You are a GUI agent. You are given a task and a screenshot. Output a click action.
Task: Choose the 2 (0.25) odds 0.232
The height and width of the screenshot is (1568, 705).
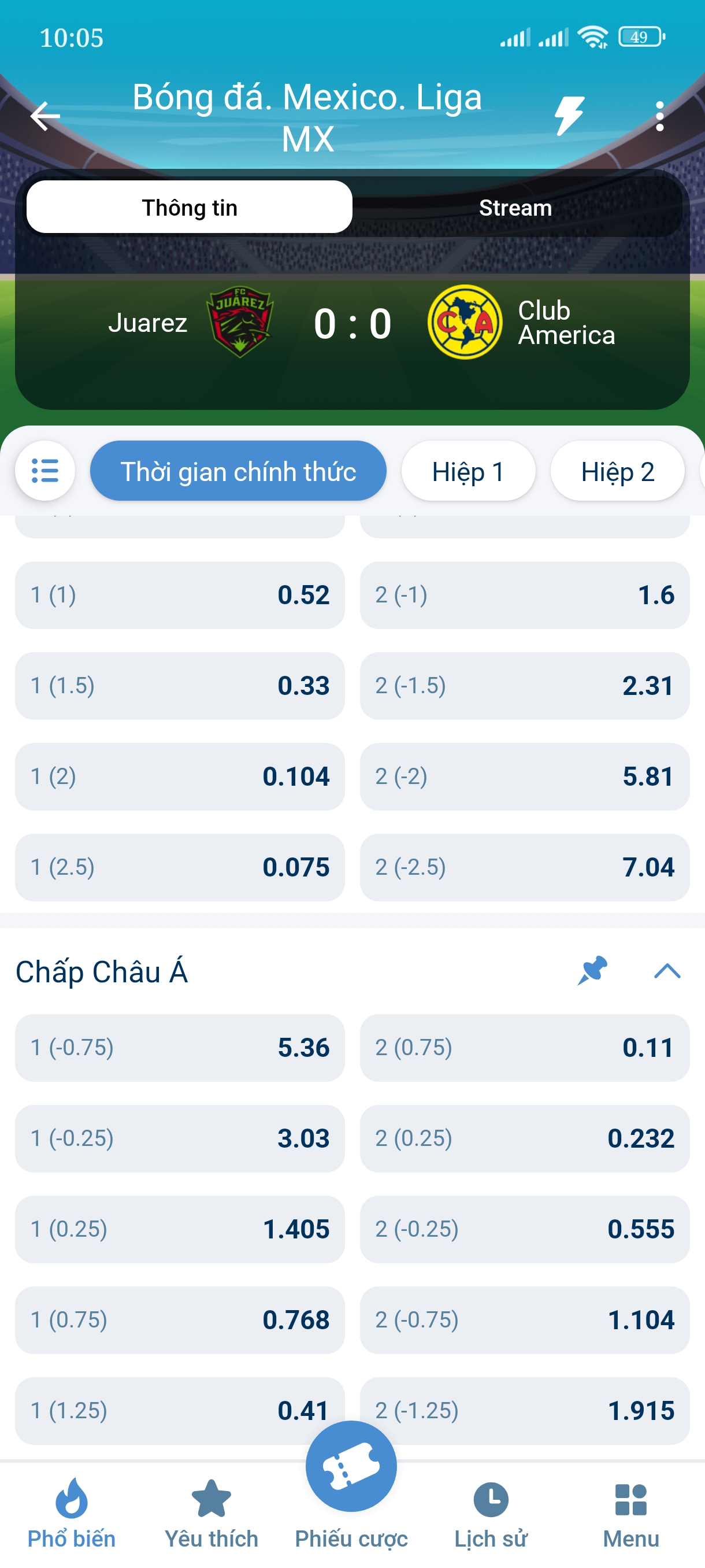(x=524, y=1138)
